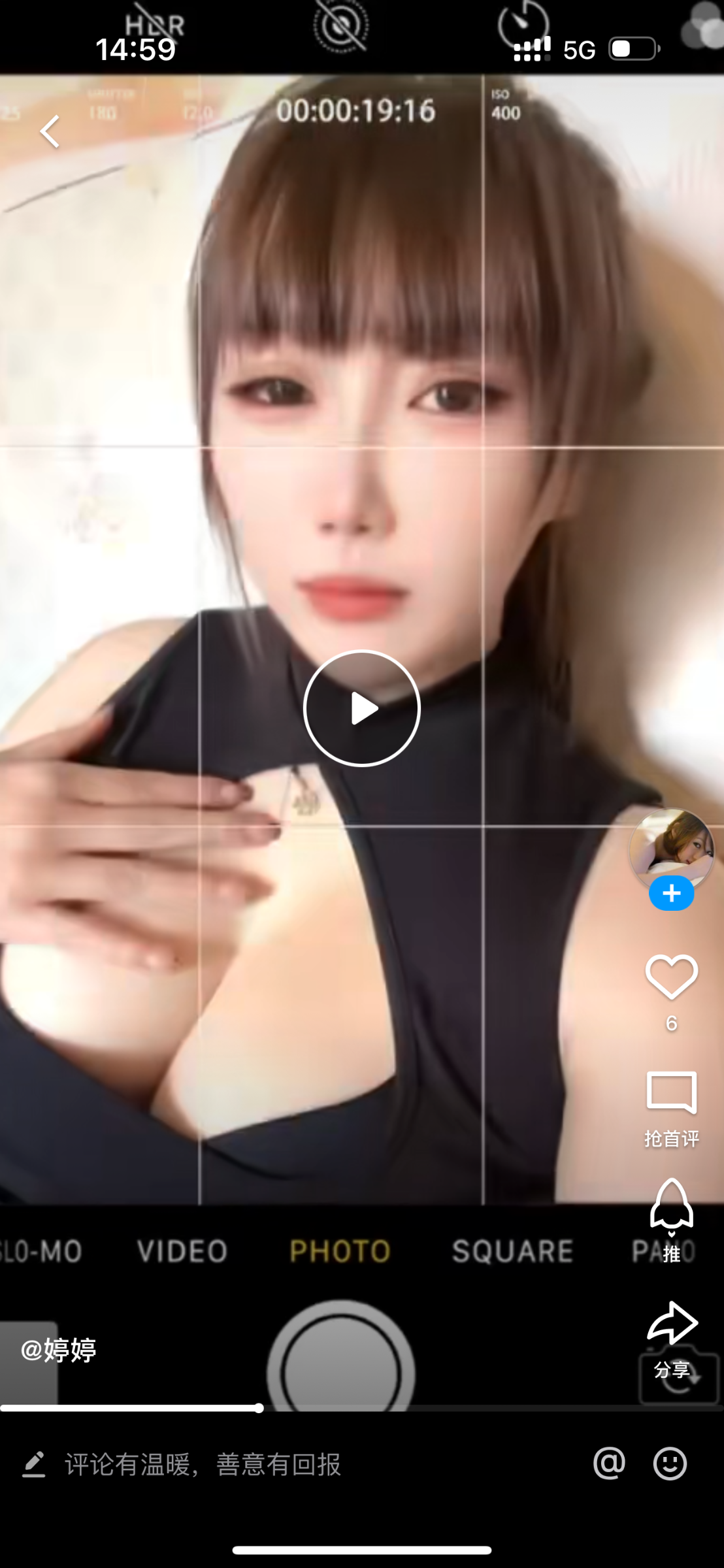Open comments to post the first comment
The height and width of the screenshot is (1568, 724).
click(671, 1093)
